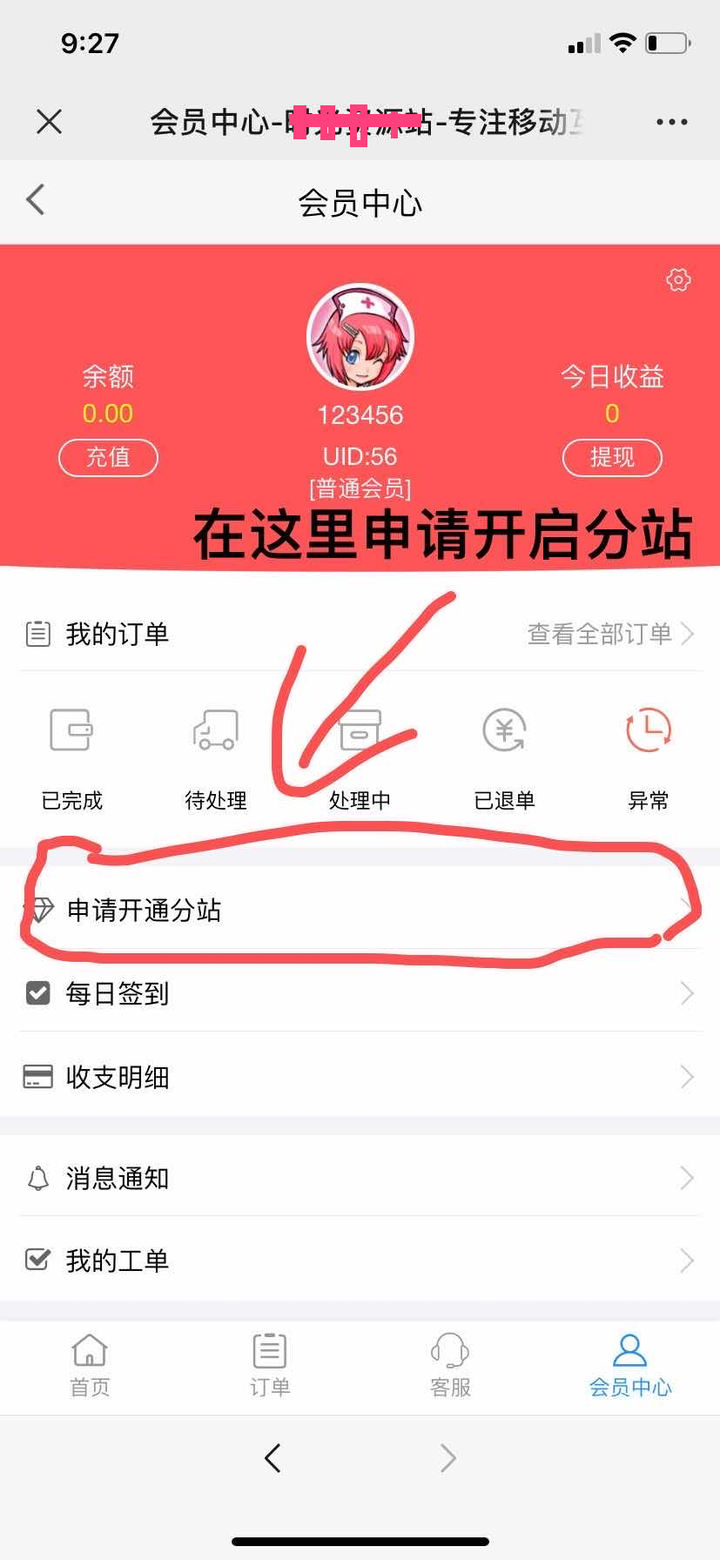The height and width of the screenshot is (1560, 720).
Task: Open the profile avatar
Action: point(360,337)
